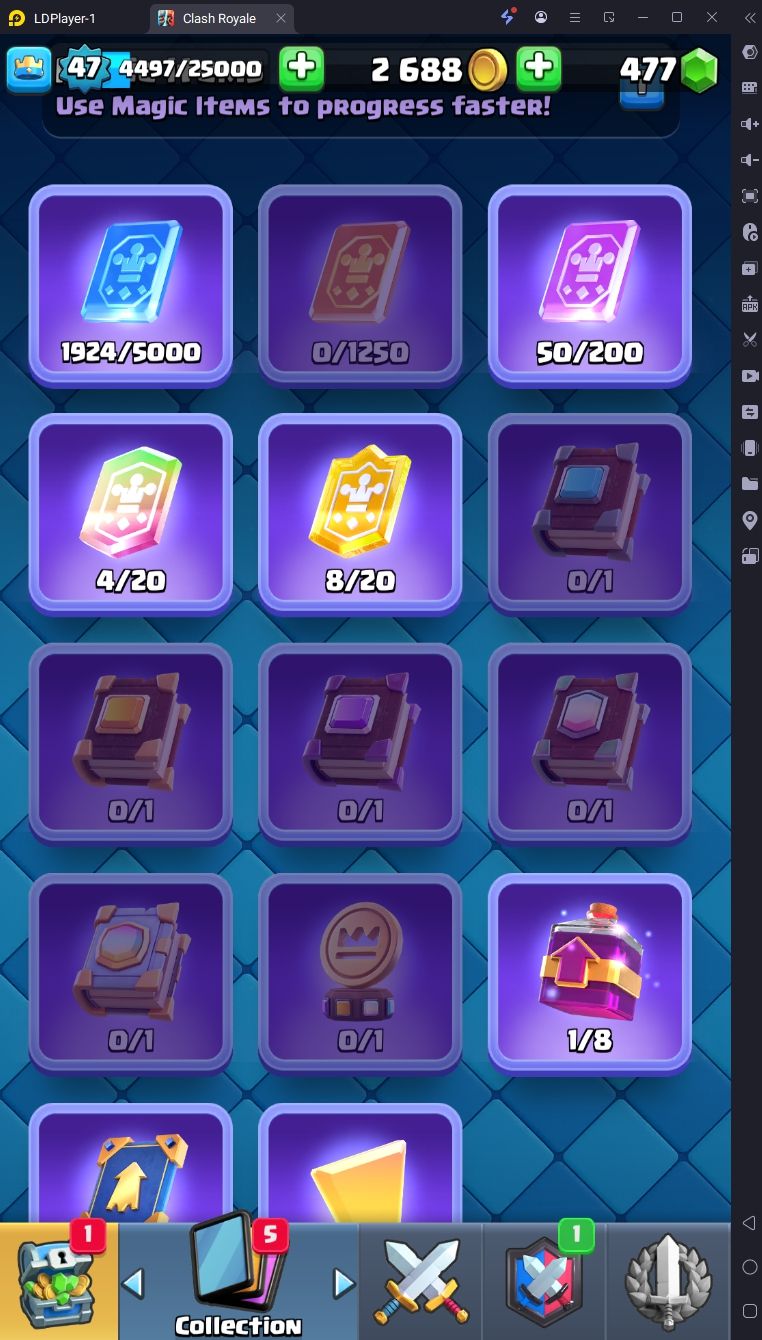Open the rare wild card 0/1250 tile
Viewport: 762px width, 1340px height.
(x=360, y=285)
